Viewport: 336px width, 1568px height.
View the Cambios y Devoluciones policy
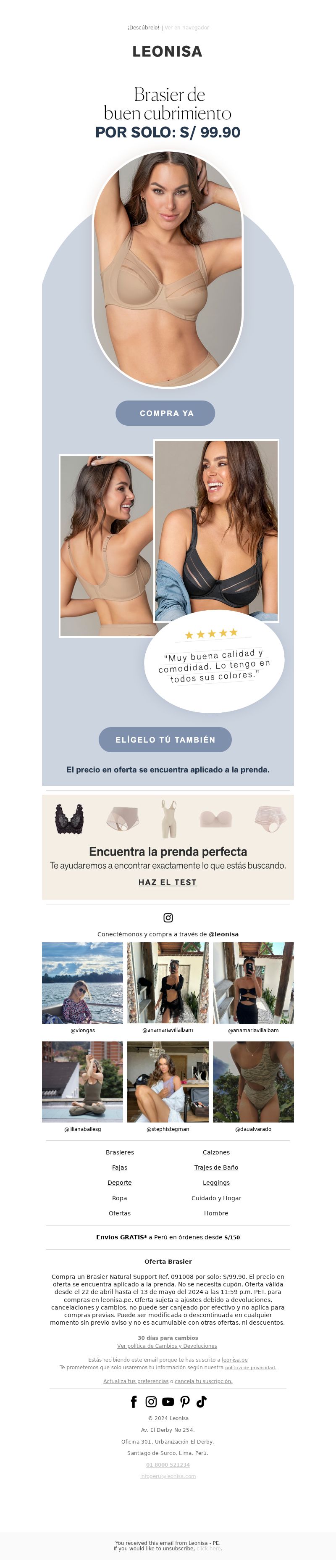[x=168, y=1346]
